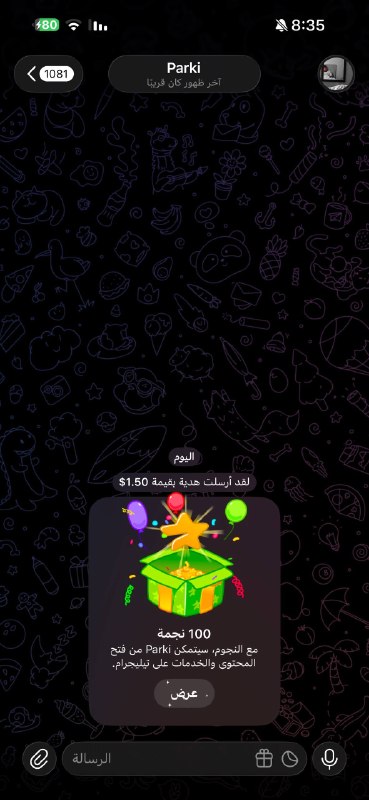Viewport: 369px width, 800px height.
Task: Open Parki's profile photo
Action: (336, 73)
